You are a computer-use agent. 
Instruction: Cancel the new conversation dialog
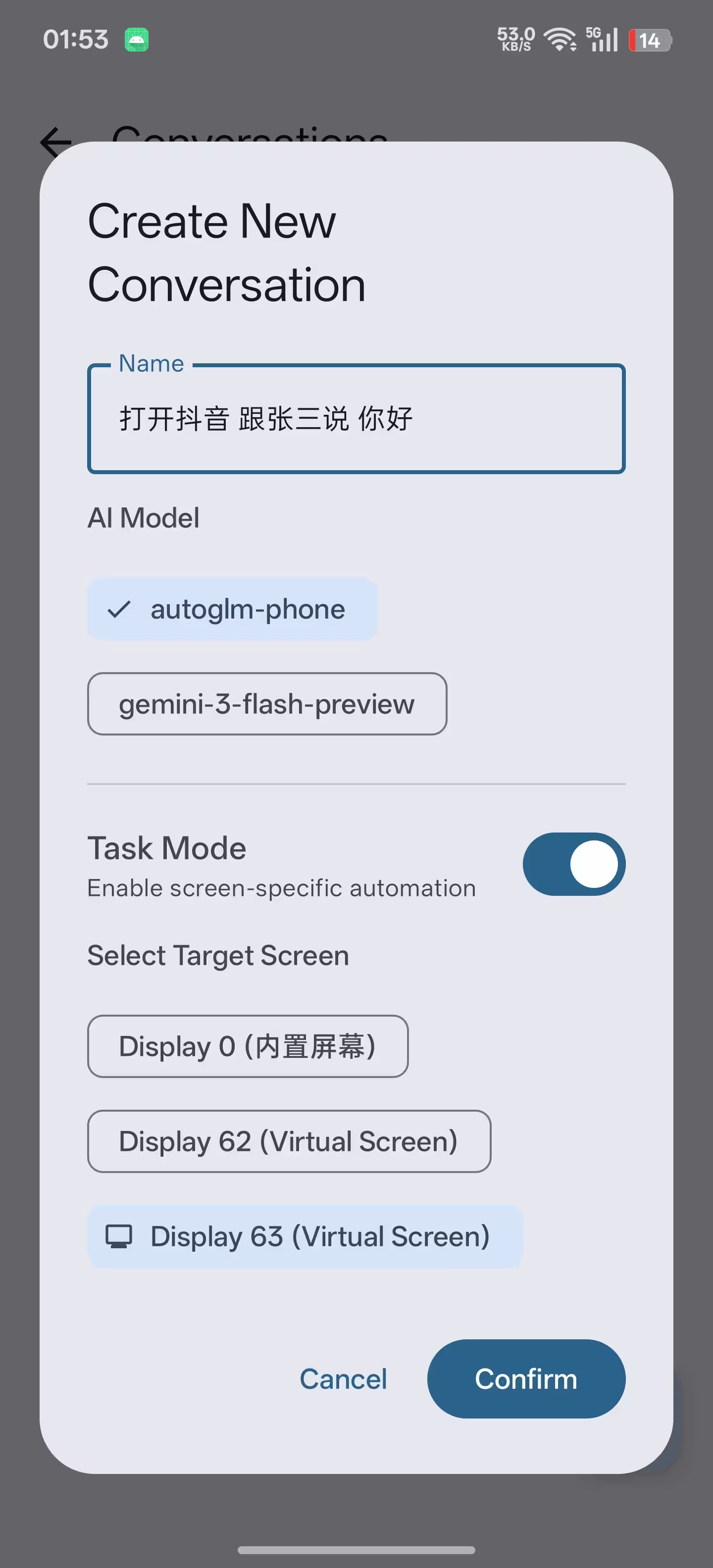[344, 1379]
